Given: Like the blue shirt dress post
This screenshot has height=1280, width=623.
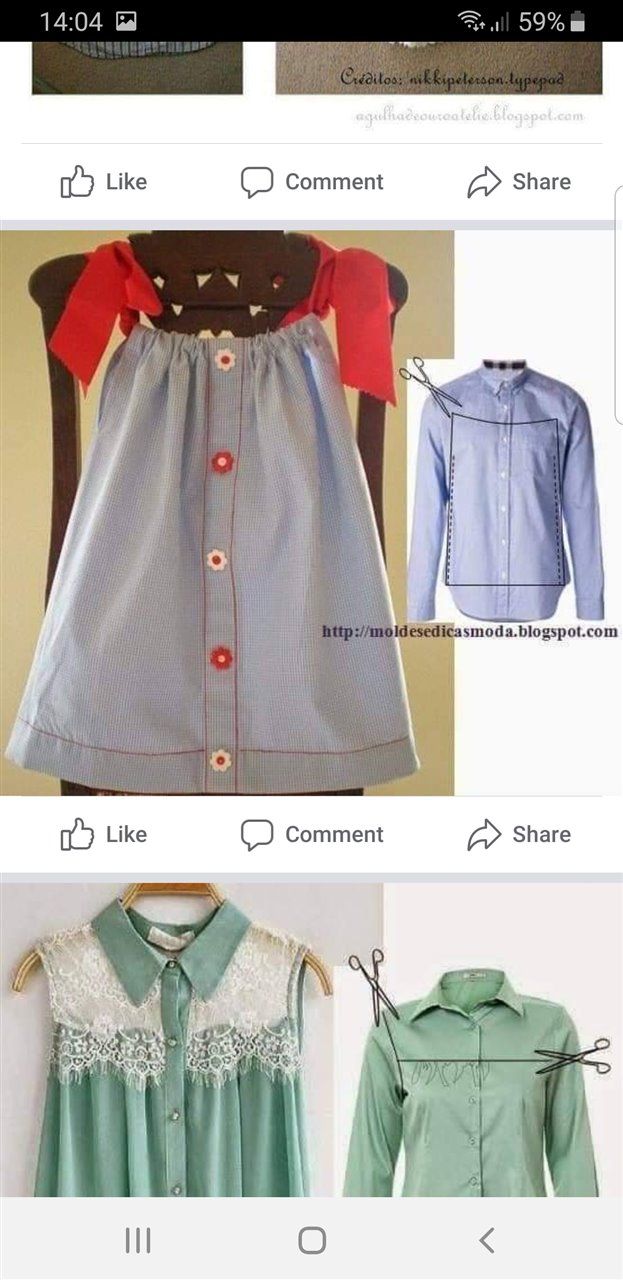Looking at the screenshot, I should coord(103,834).
